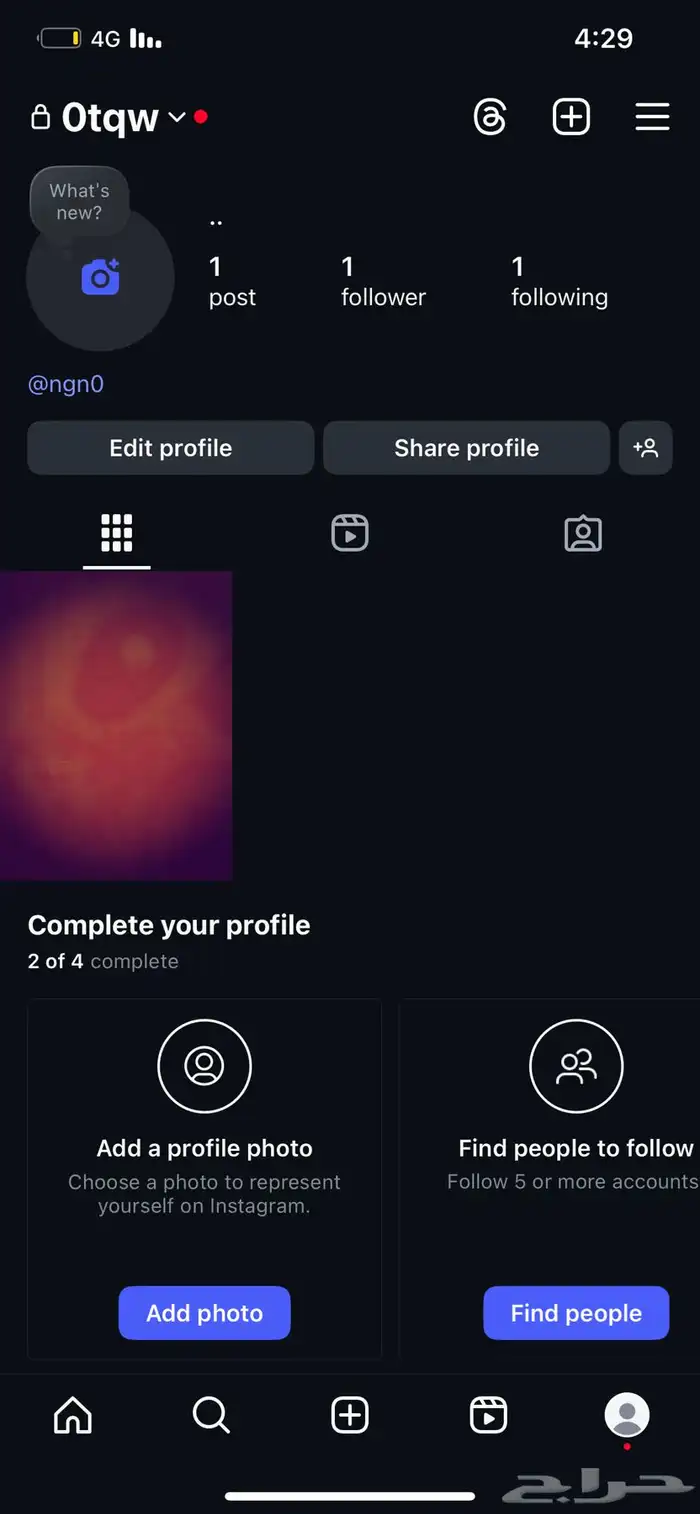
Task: Tap the Add photo button
Action: coord(204,1313)
